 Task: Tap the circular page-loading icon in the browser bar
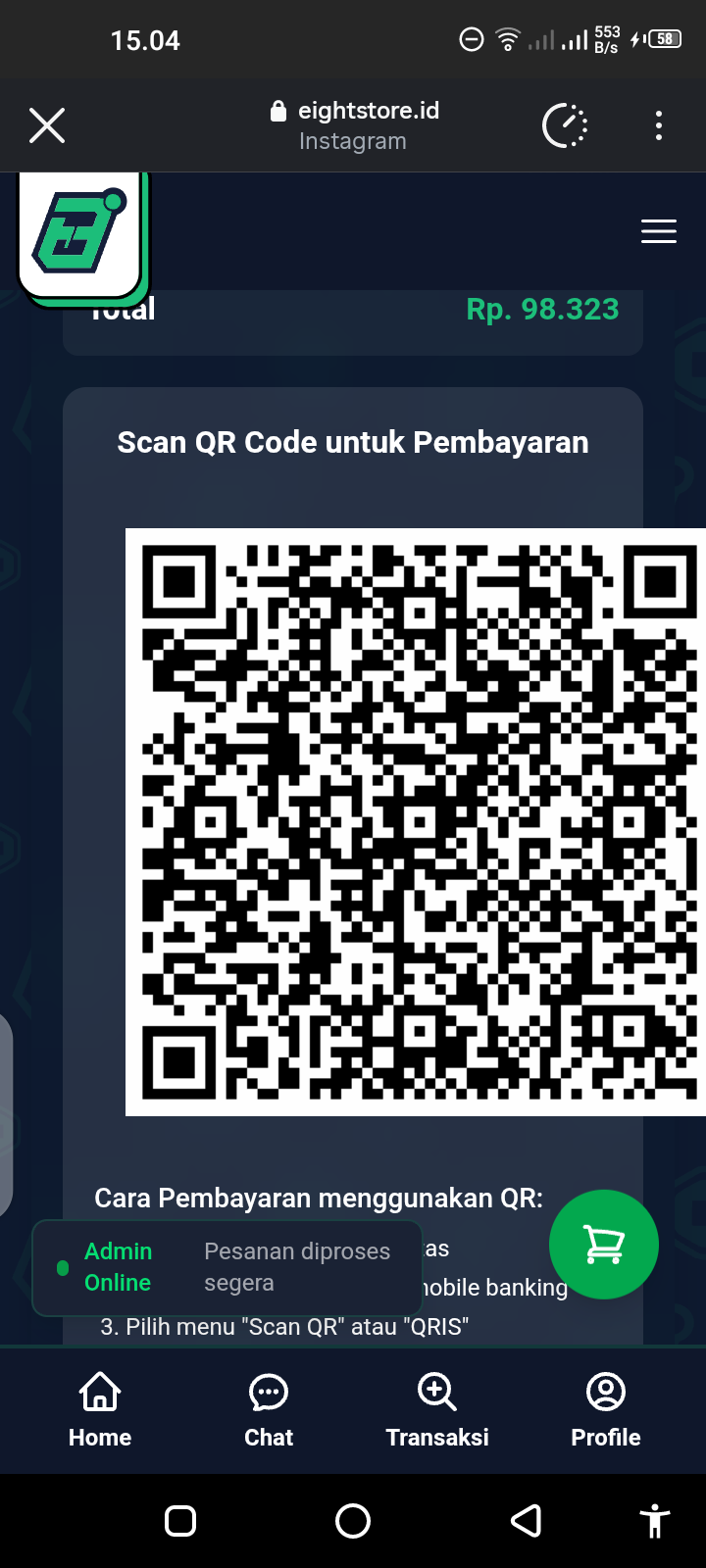pyautogui.click(x=565, y=125)
